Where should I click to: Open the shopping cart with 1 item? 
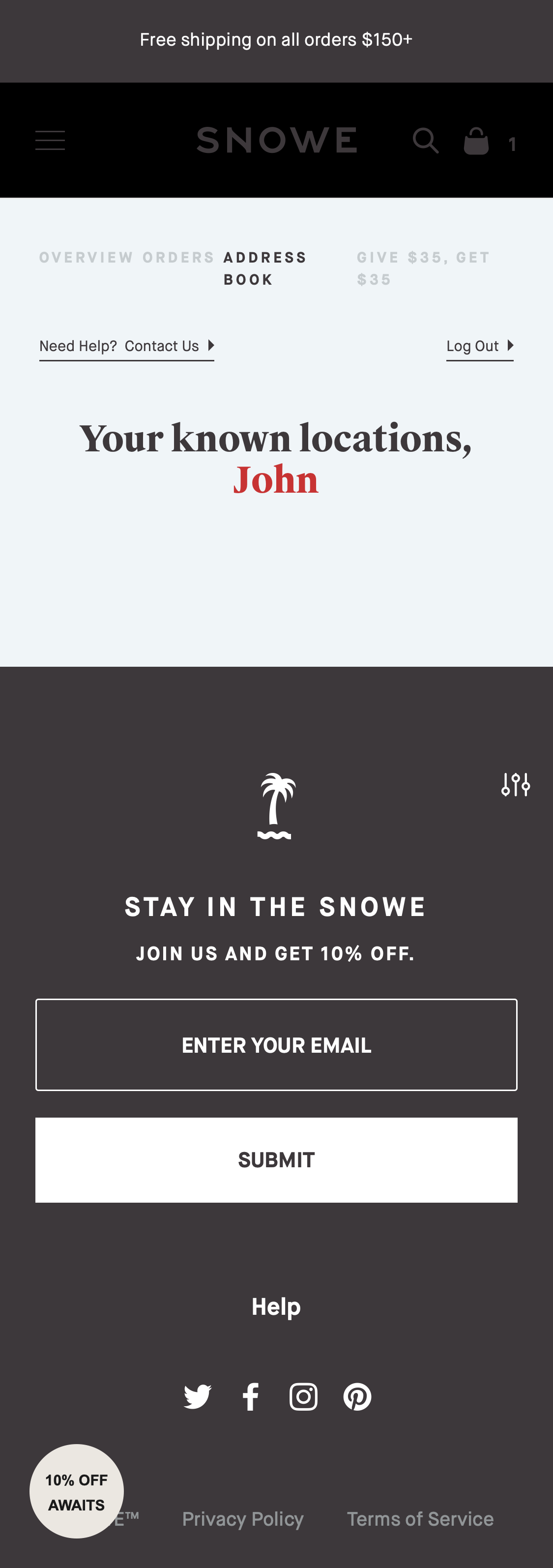[478, 142]
